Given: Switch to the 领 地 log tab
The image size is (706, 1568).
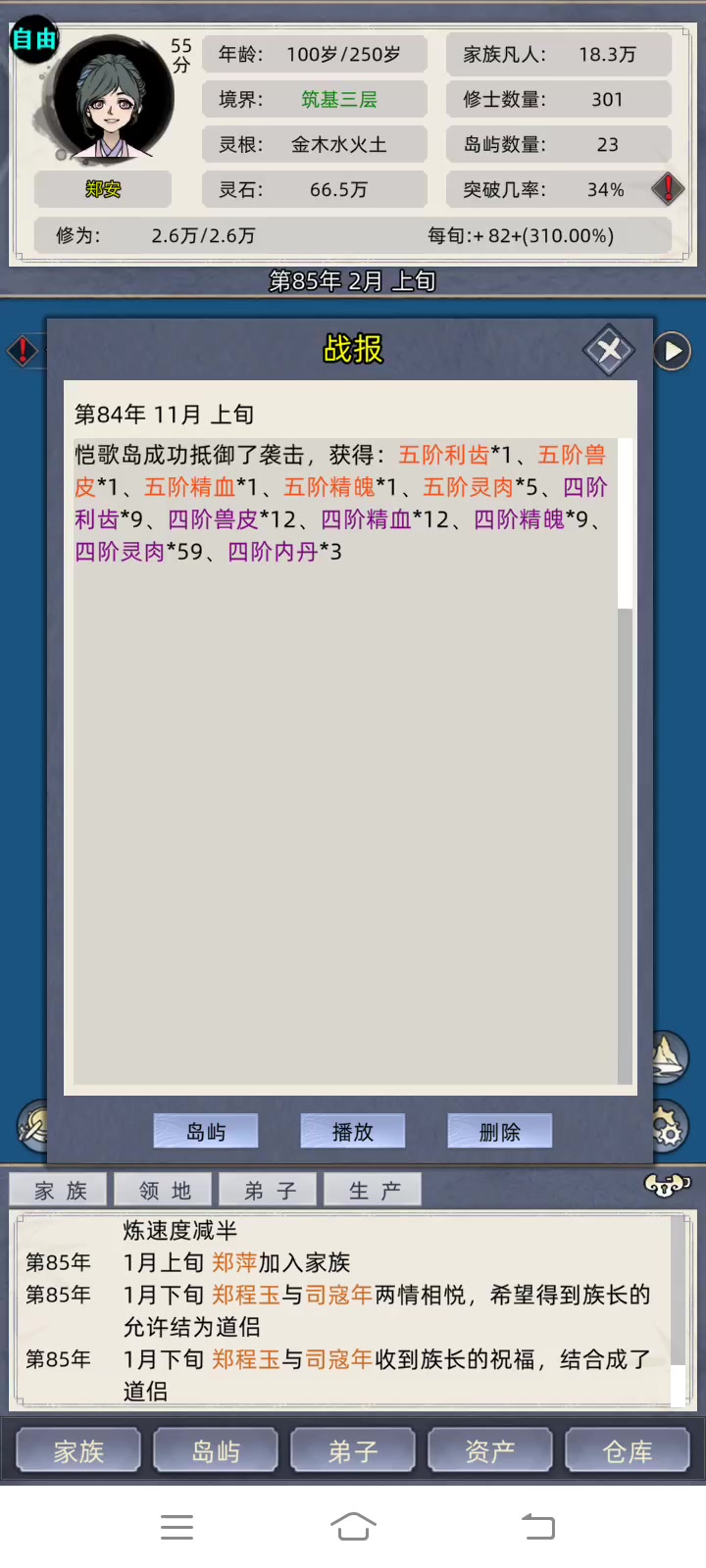Looking at the screenshot, I should point(164,1190).
